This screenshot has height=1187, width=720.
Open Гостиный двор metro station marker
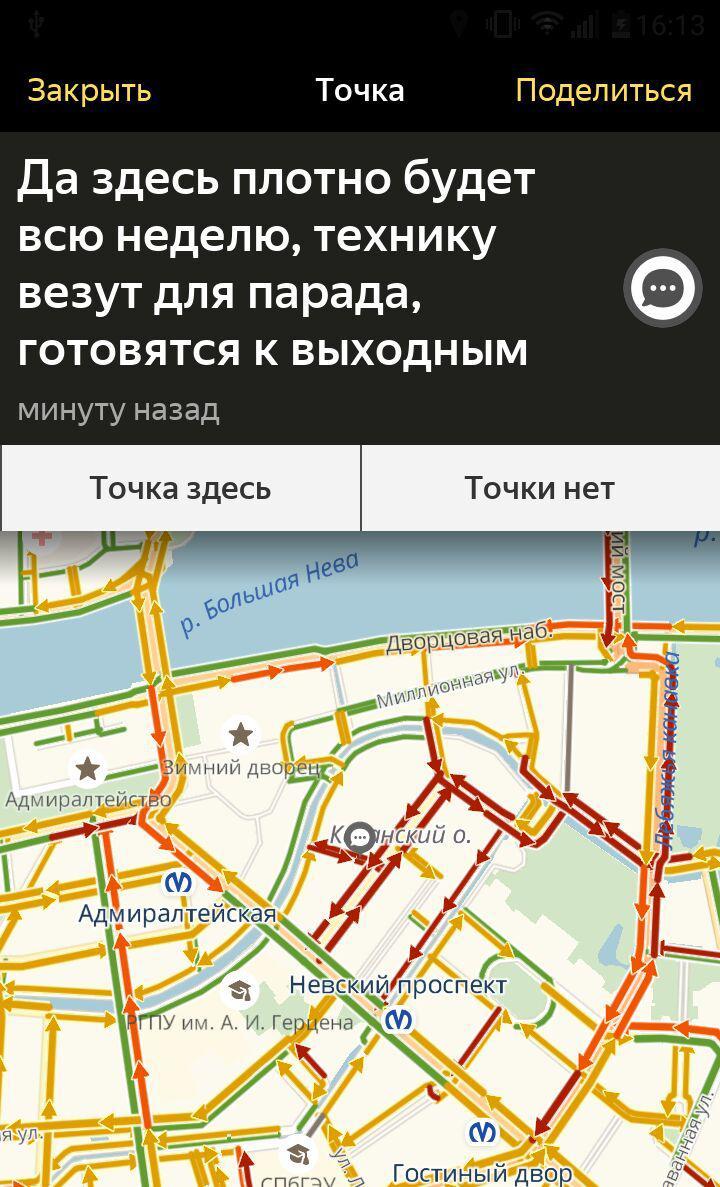[482, 1132]
